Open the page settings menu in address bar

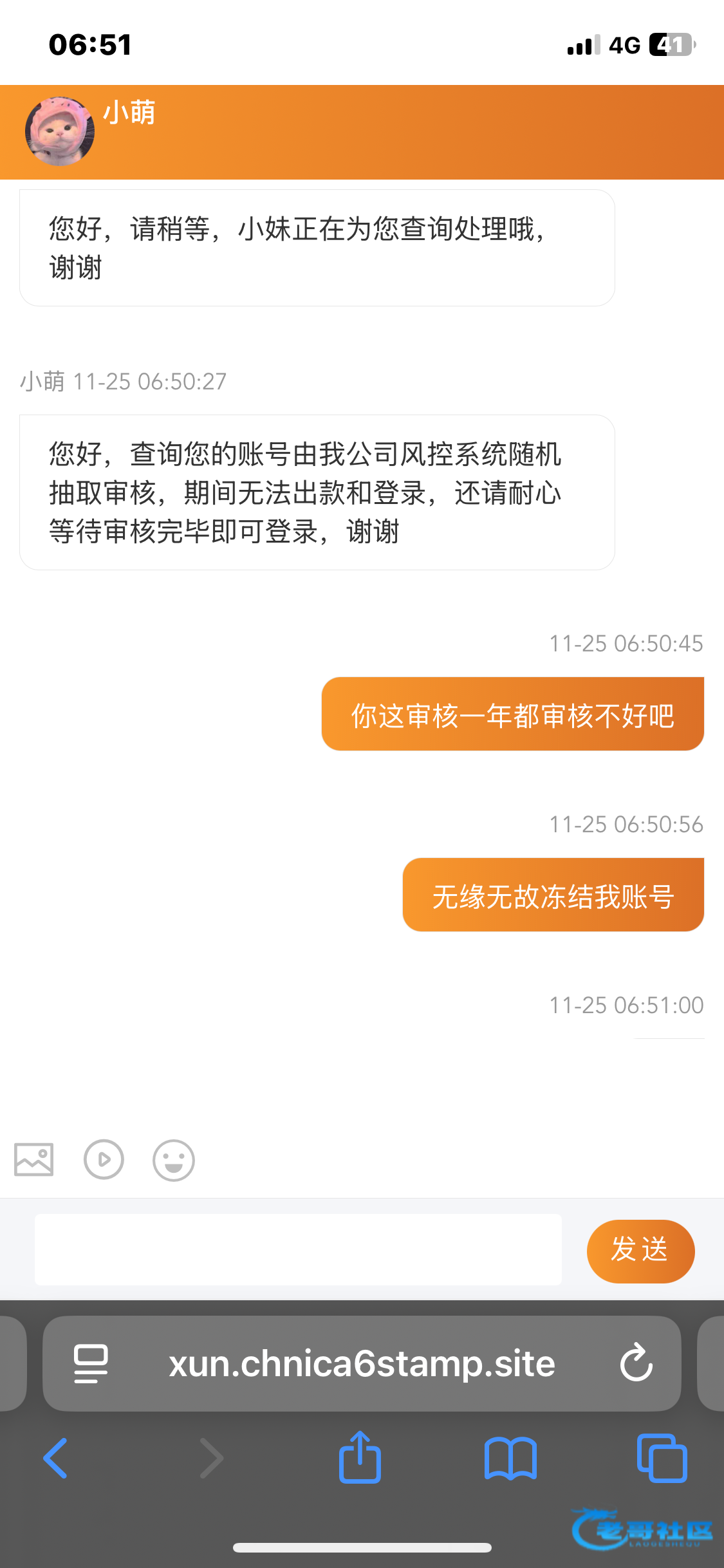point(91,1363)
